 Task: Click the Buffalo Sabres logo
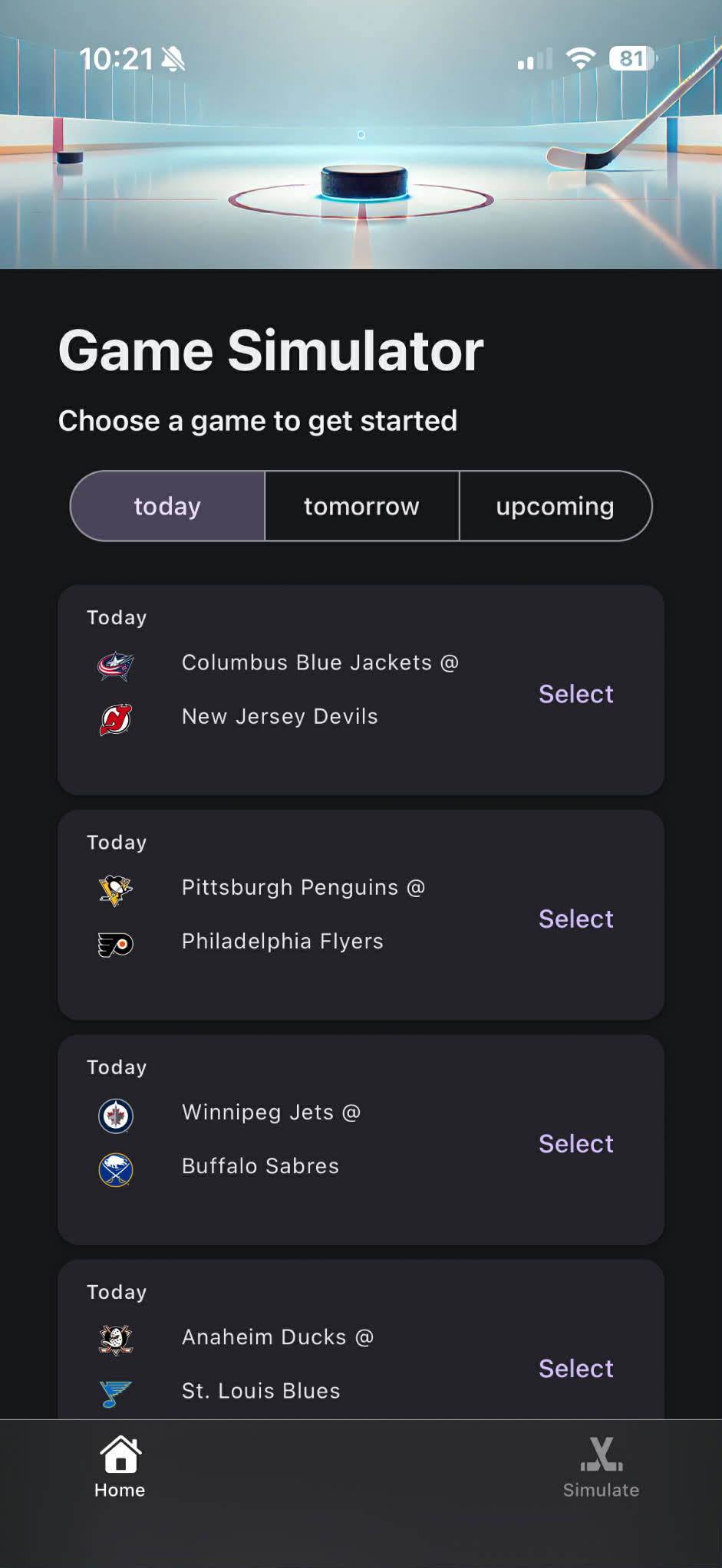pyautogui.click(x=115, y=1169)
